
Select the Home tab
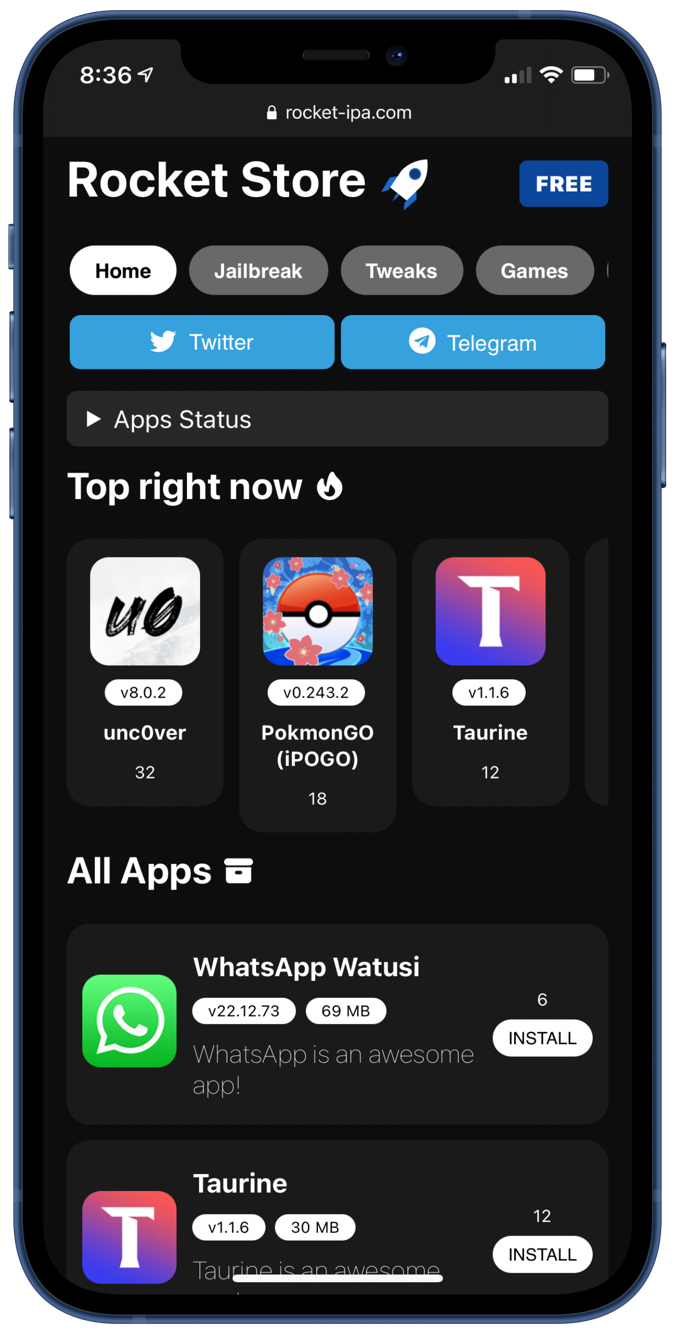[123, 271]
